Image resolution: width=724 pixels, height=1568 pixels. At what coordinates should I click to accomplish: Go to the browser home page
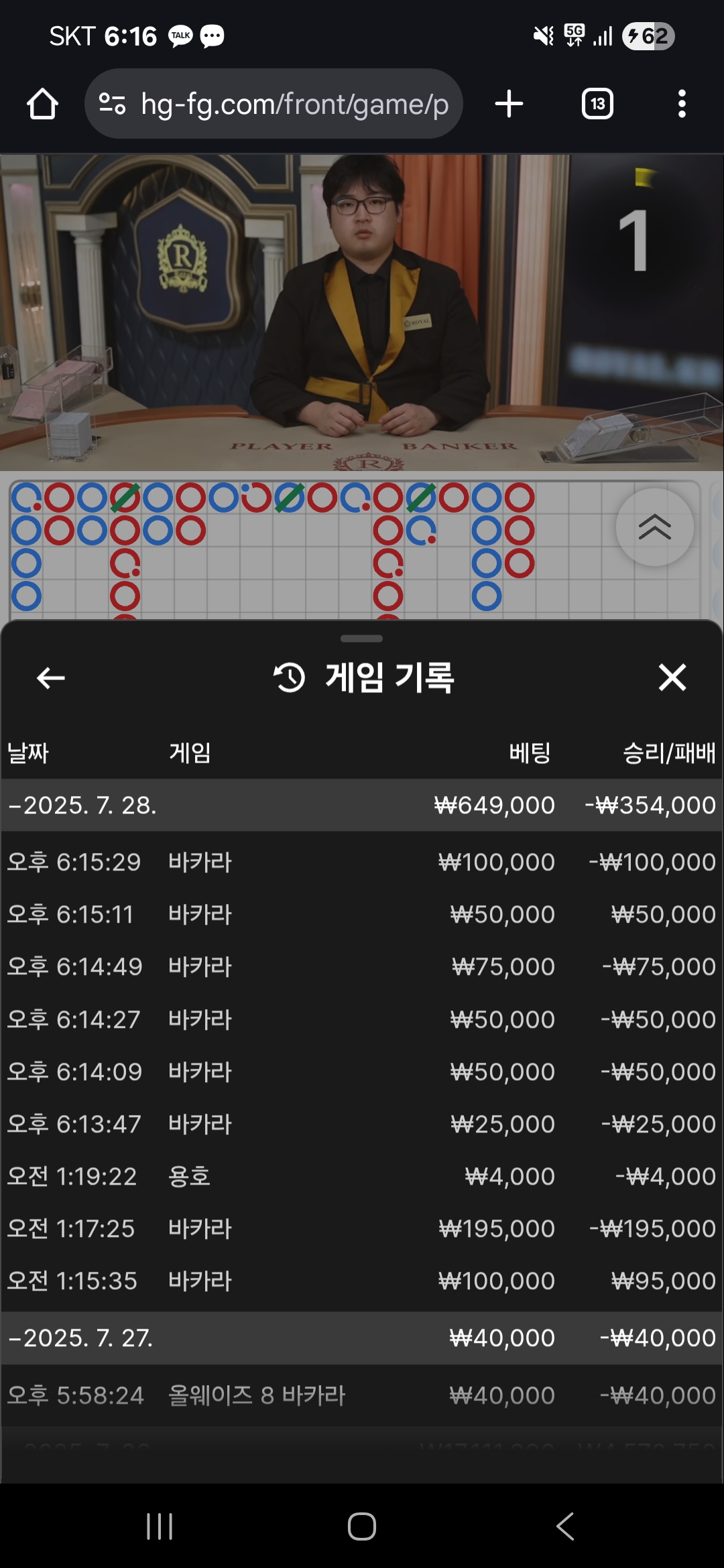42,104
